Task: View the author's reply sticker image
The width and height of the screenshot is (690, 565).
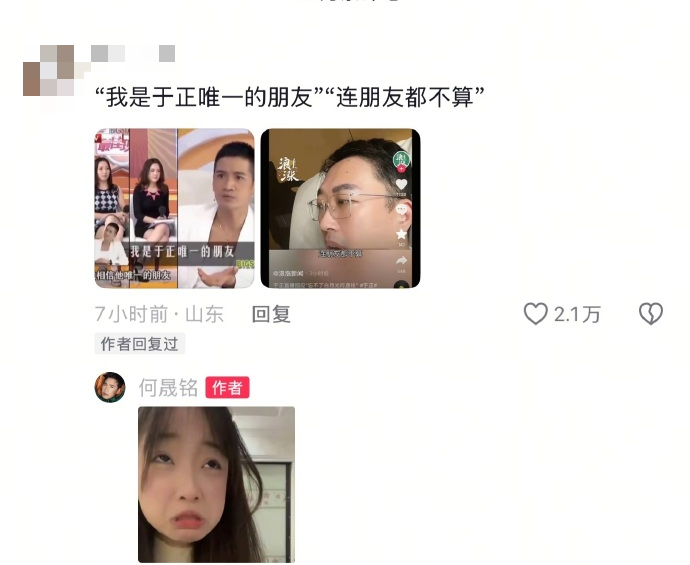Action: point(216,484)
